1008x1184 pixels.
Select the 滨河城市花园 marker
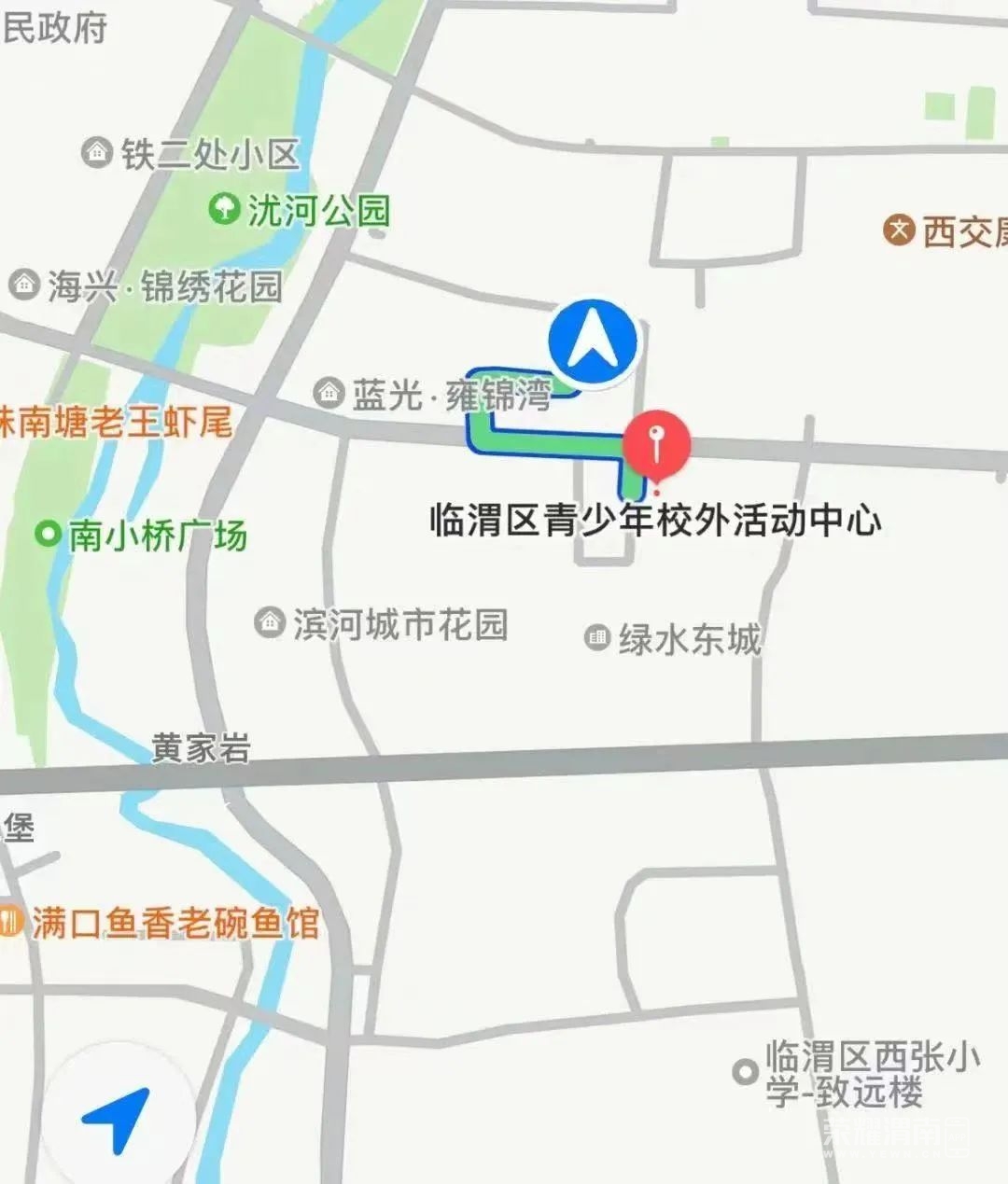(270, 622)
